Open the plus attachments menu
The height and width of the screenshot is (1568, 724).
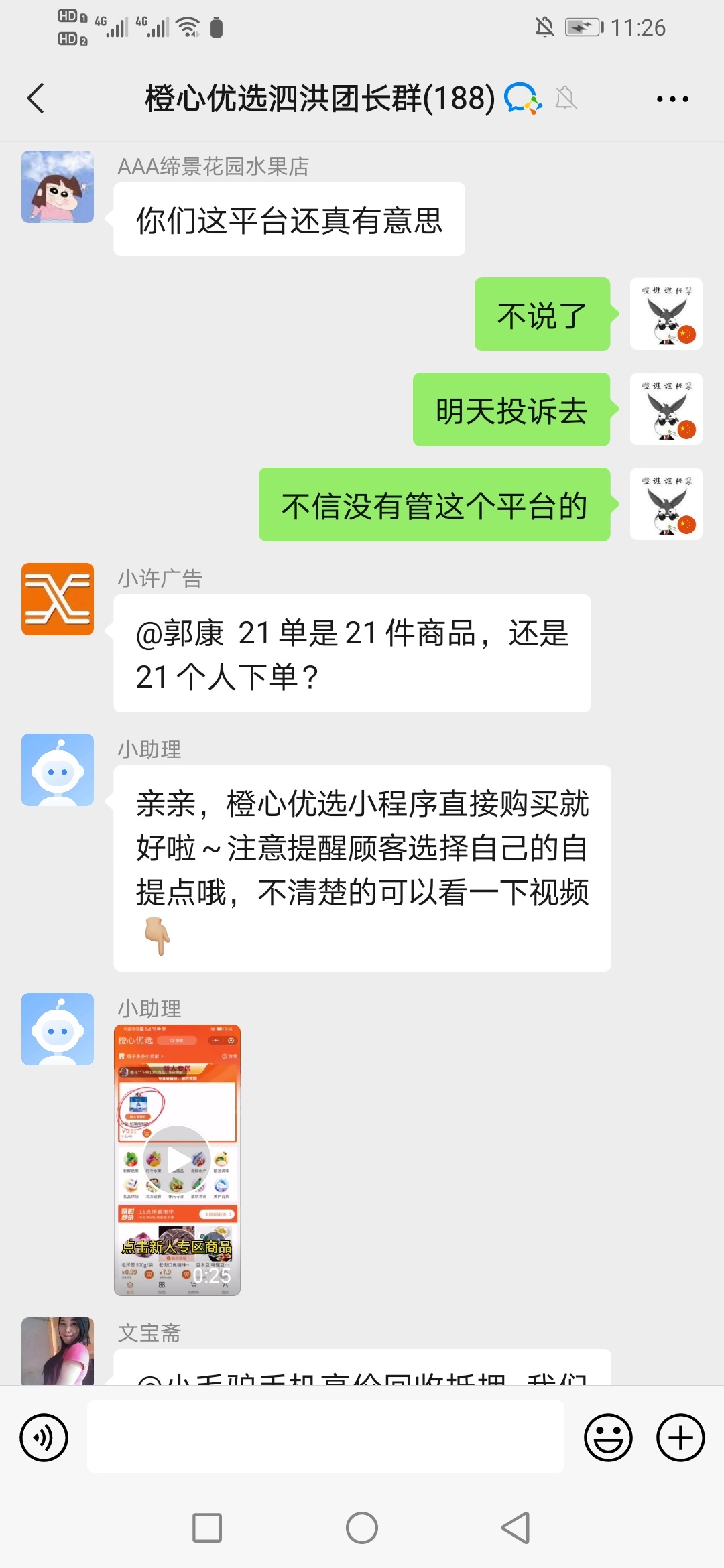tap(680, 1437)
